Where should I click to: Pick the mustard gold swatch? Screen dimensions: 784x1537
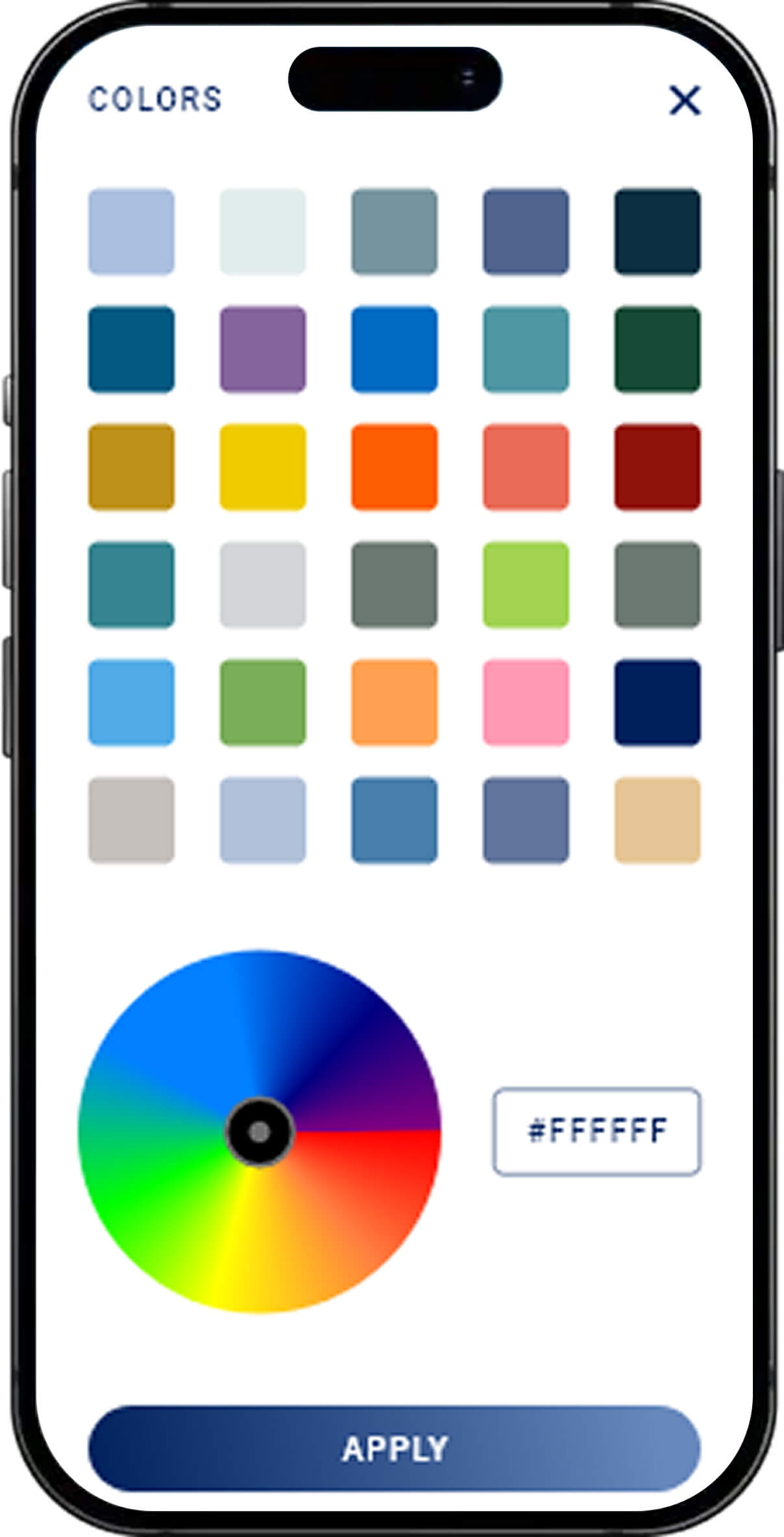click(x=131, y=467)
